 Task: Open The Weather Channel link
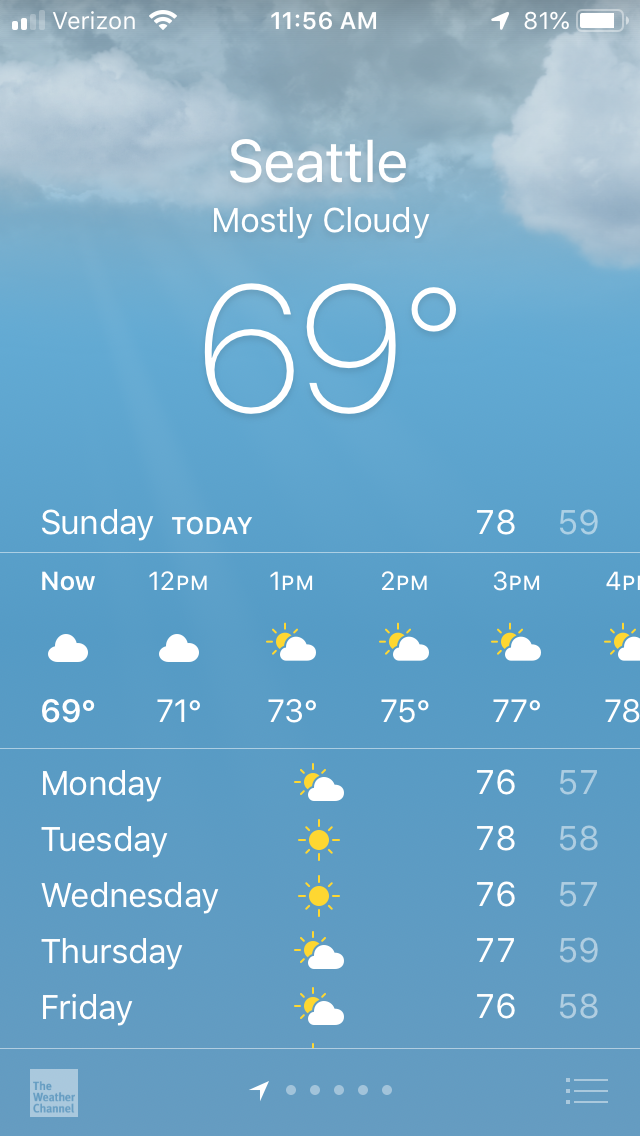pyautogui.click(x=54, y=1092)
